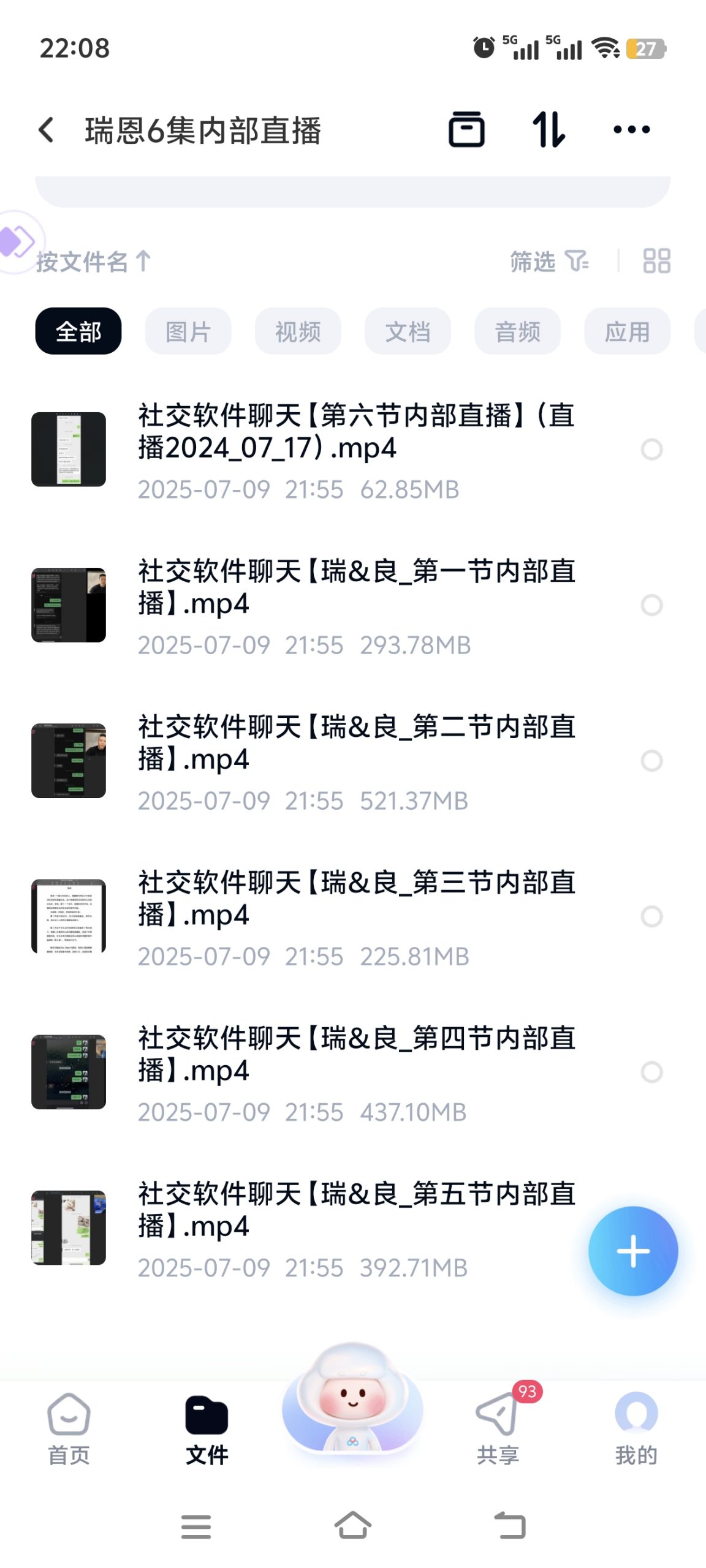
Task: Select the 图片 filter chip
Action: point(188,331)
